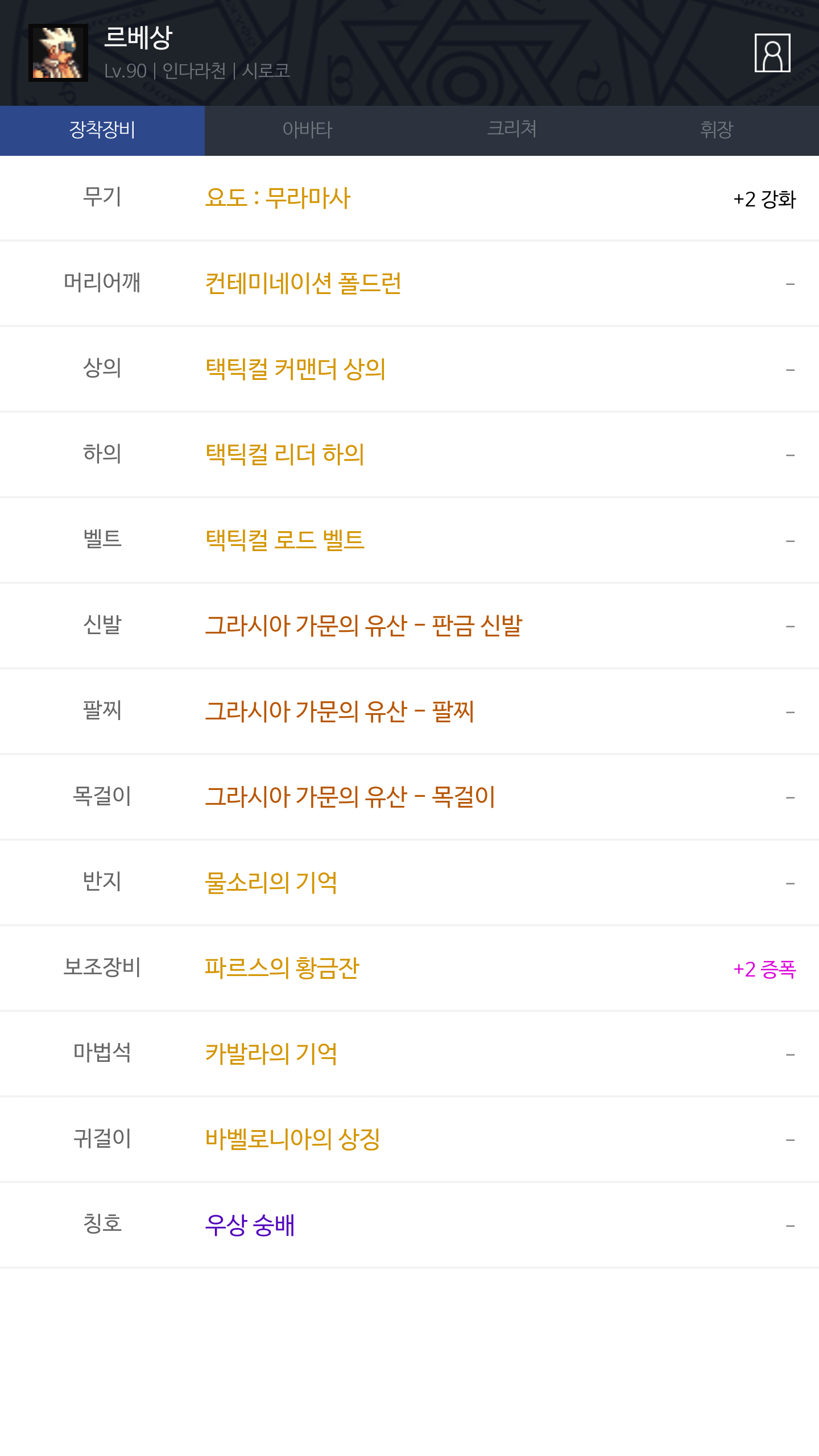Open weapon item 요도 : 무라마사
This screenshot has height=1456, width=819.
[278, 198]
